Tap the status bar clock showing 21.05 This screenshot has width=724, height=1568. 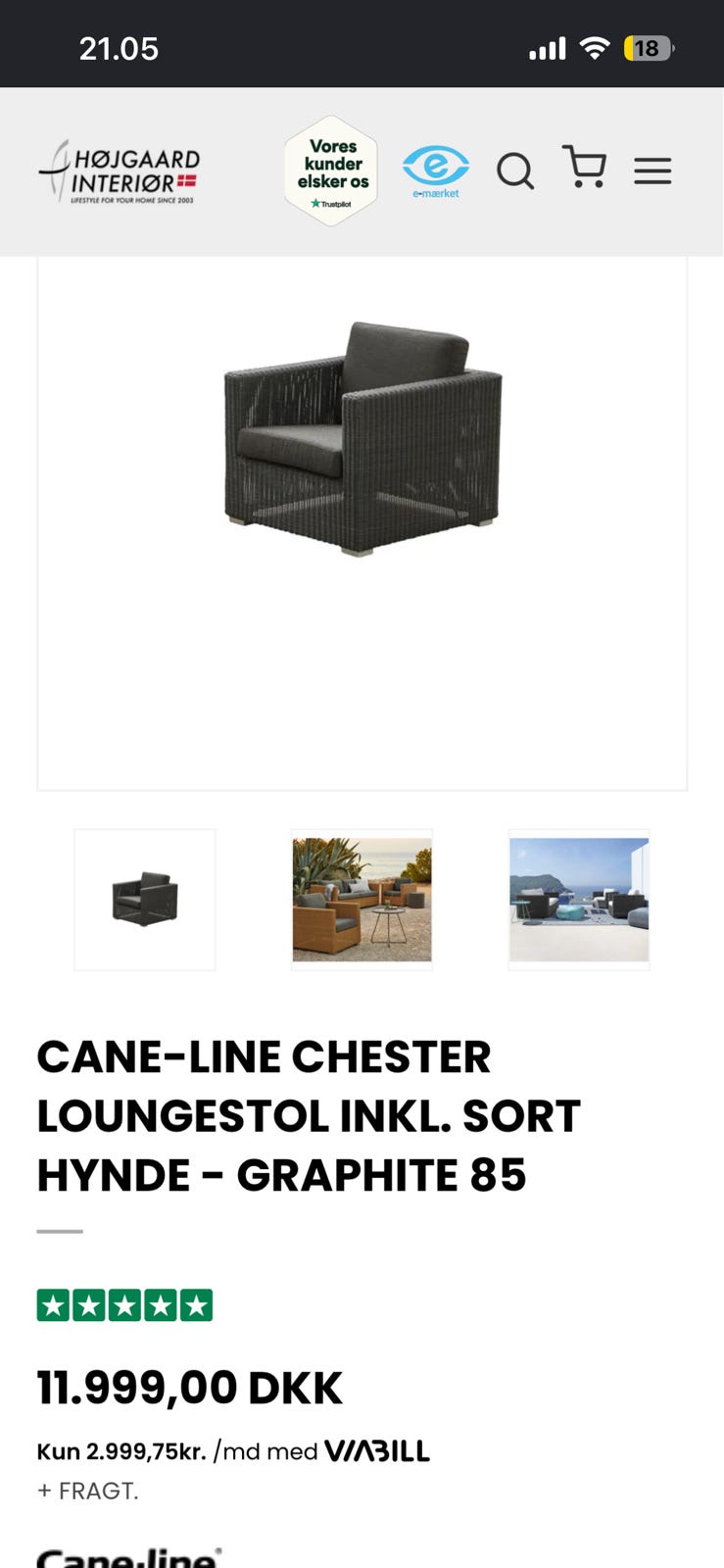(x=119, y=46)
